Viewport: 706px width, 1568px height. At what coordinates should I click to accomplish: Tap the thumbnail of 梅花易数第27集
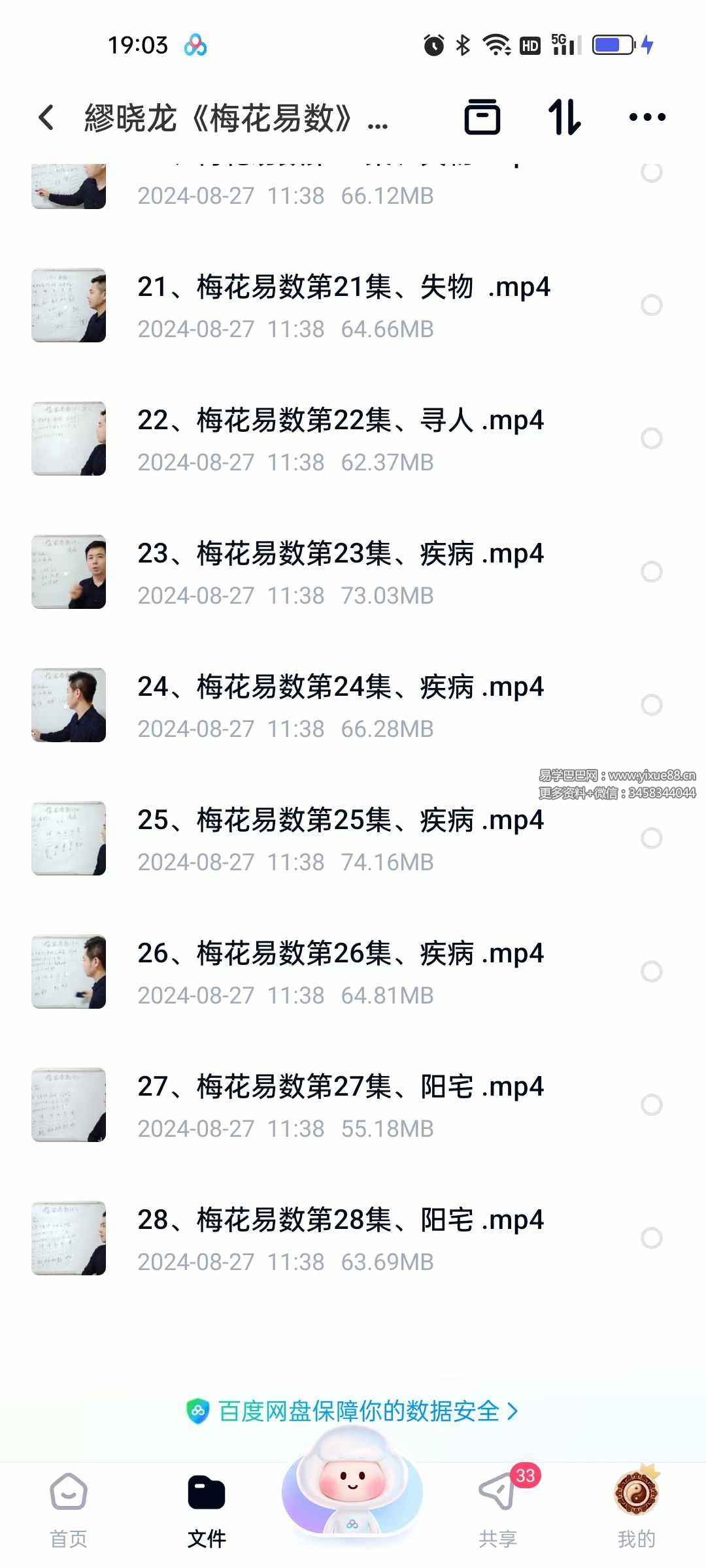tap(68, 1105)
